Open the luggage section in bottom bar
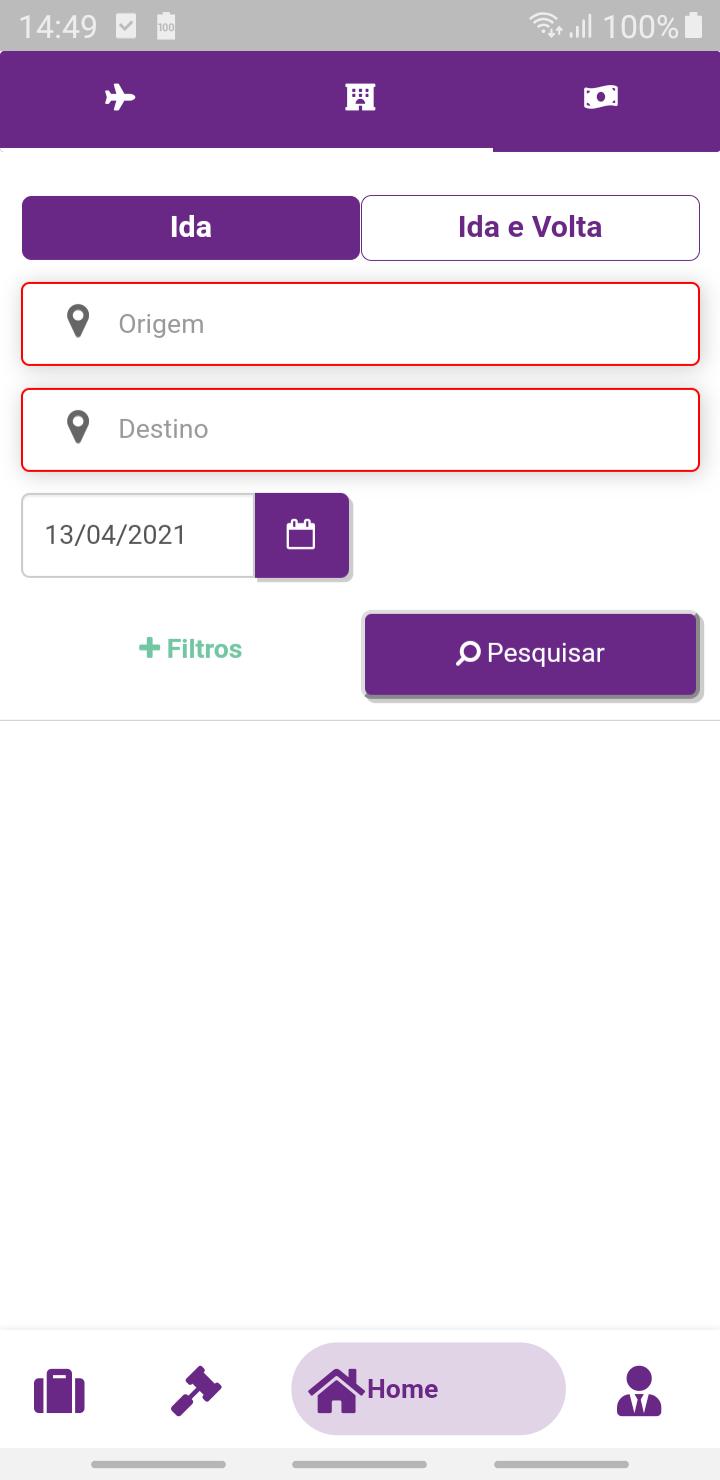The image size is (720, 1480). (59, 1389)
